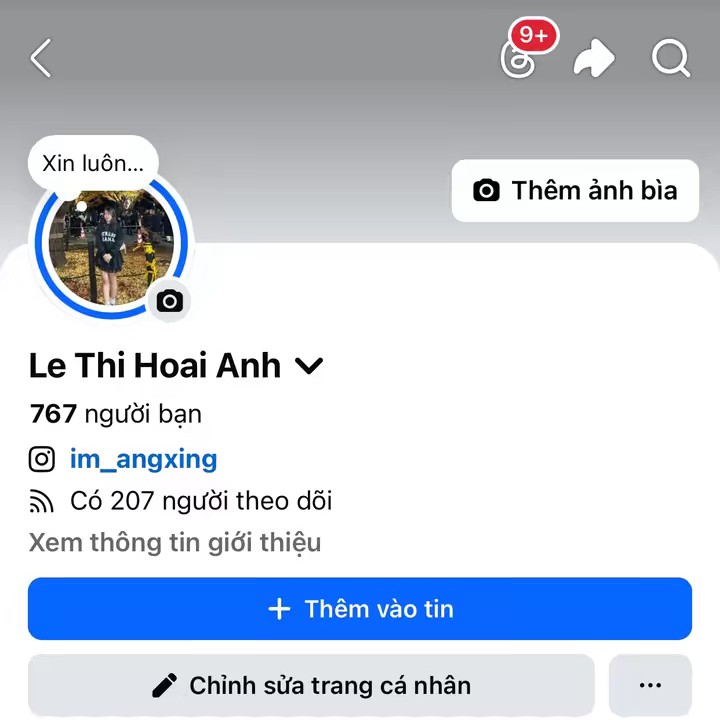View the 207 người theo dõi followers

[200, 501]
